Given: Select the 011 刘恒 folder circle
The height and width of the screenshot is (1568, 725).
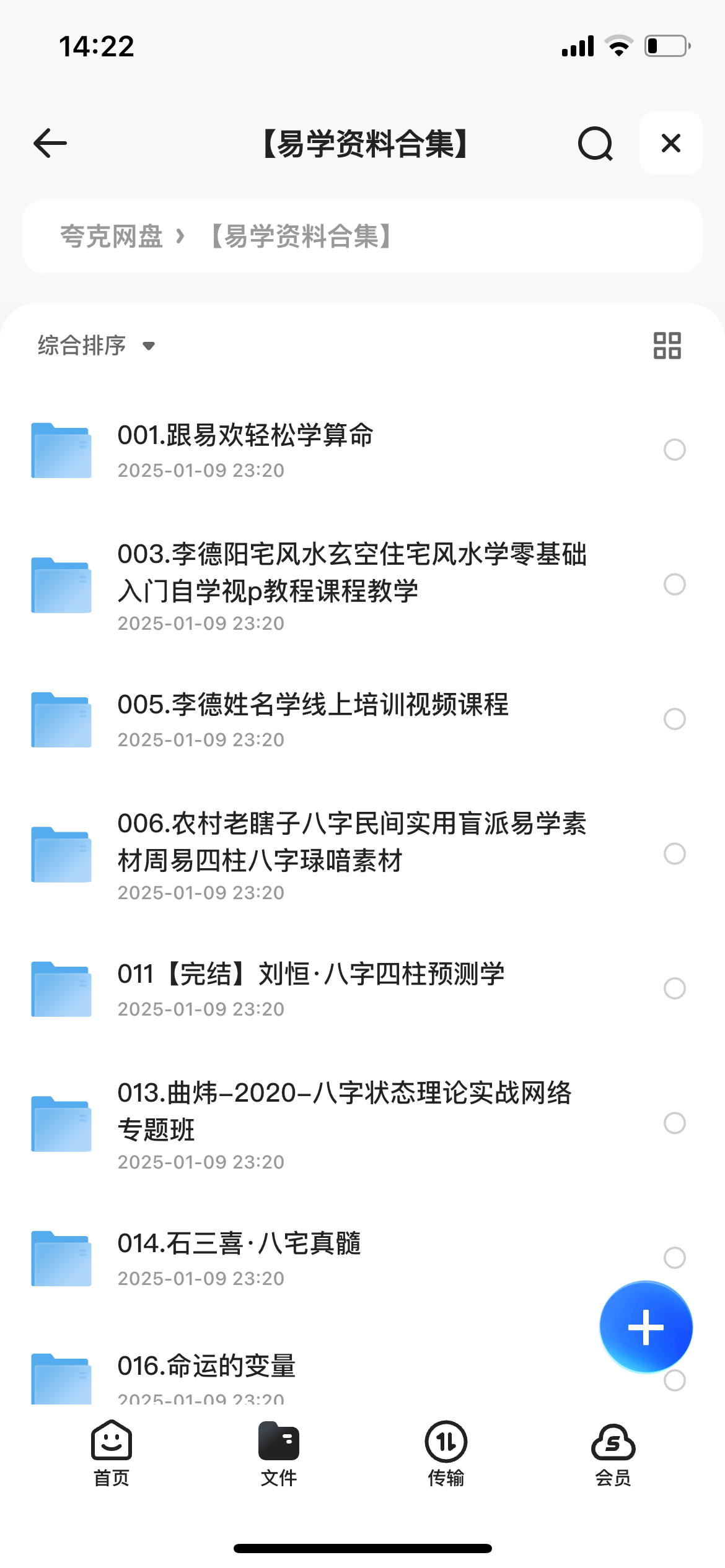Looking at the screenshot, I should (674, 988).
